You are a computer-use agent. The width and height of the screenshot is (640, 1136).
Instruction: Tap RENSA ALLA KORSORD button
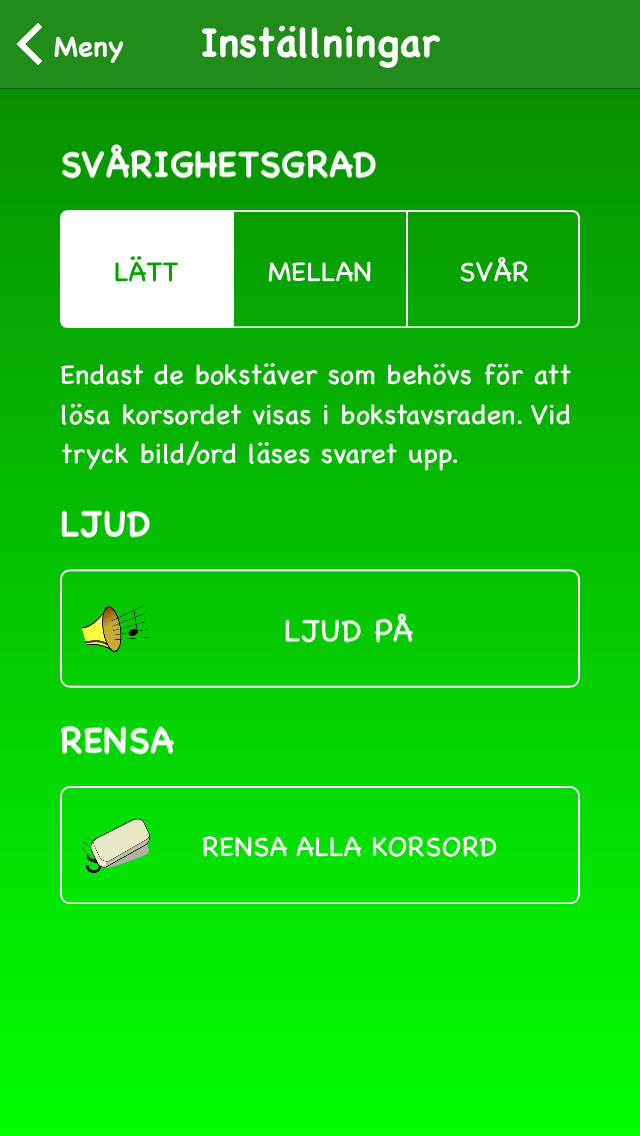click(320, 846)
